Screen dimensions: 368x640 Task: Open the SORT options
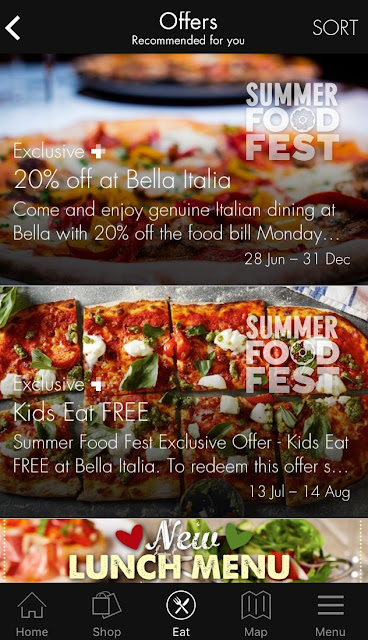coord(335,28)
